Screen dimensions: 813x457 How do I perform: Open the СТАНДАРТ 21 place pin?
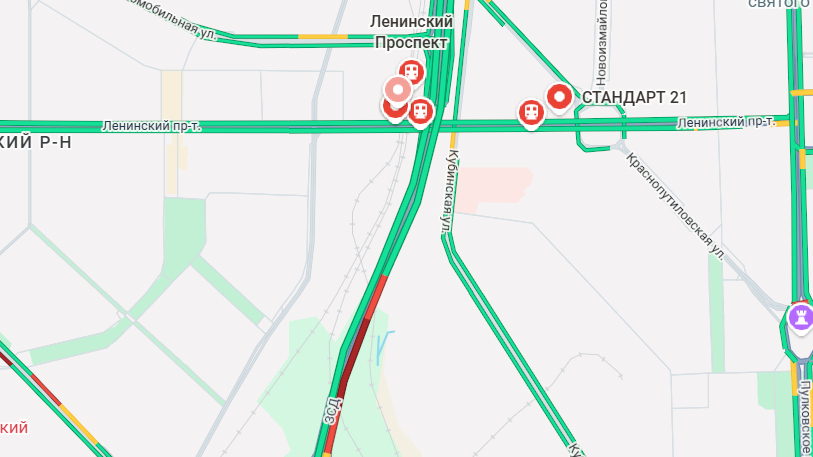tap(559, 97)
